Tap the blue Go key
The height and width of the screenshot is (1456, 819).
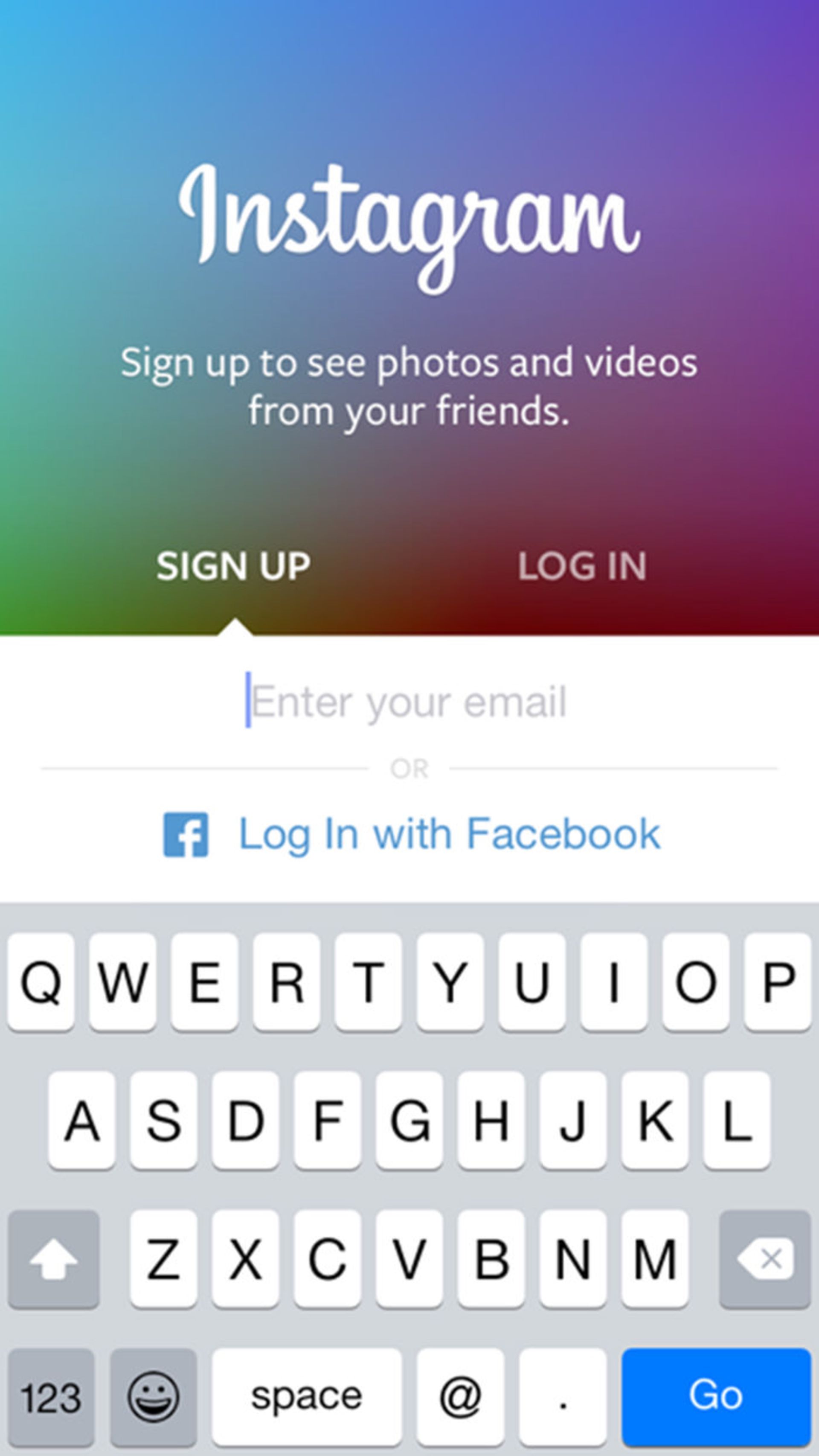click(716, 1395)
